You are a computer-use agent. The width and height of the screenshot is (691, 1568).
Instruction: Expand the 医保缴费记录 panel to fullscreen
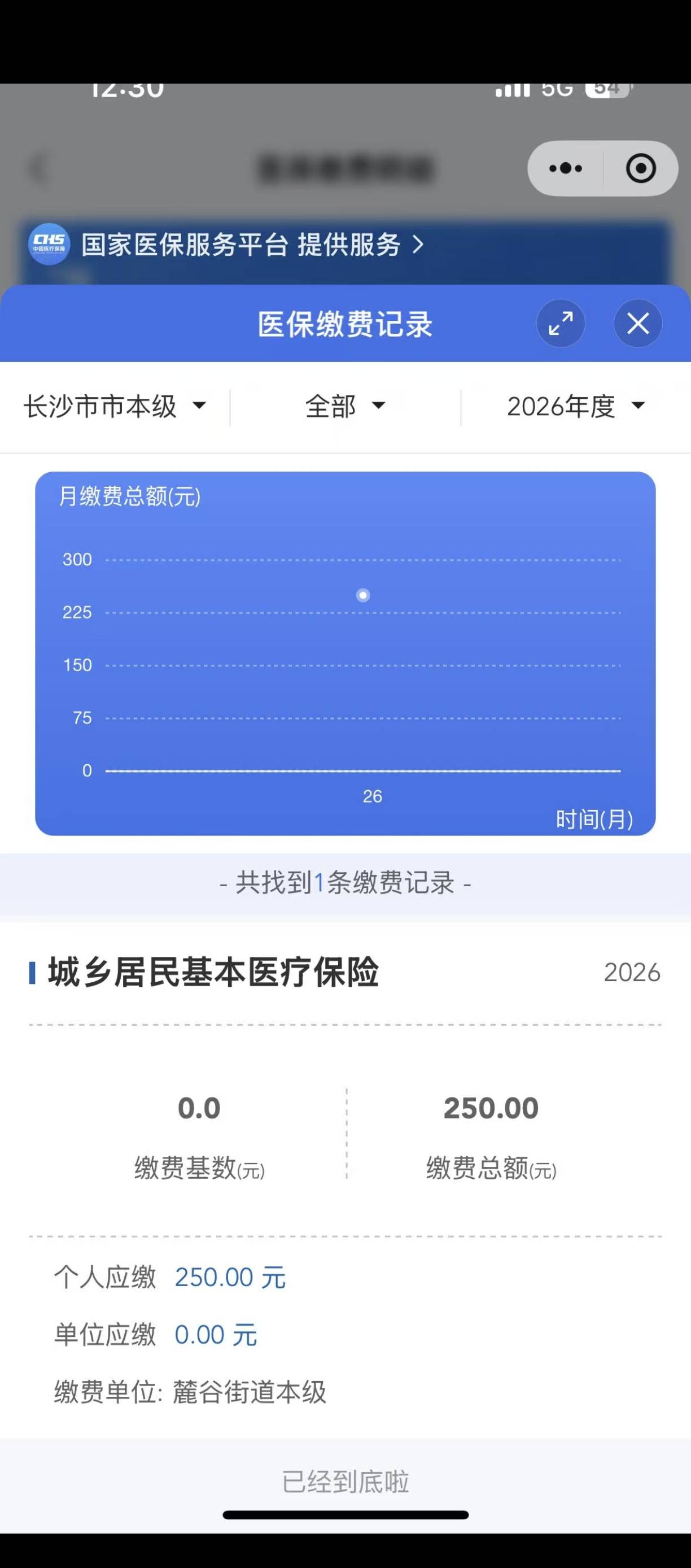coord(560,323)
